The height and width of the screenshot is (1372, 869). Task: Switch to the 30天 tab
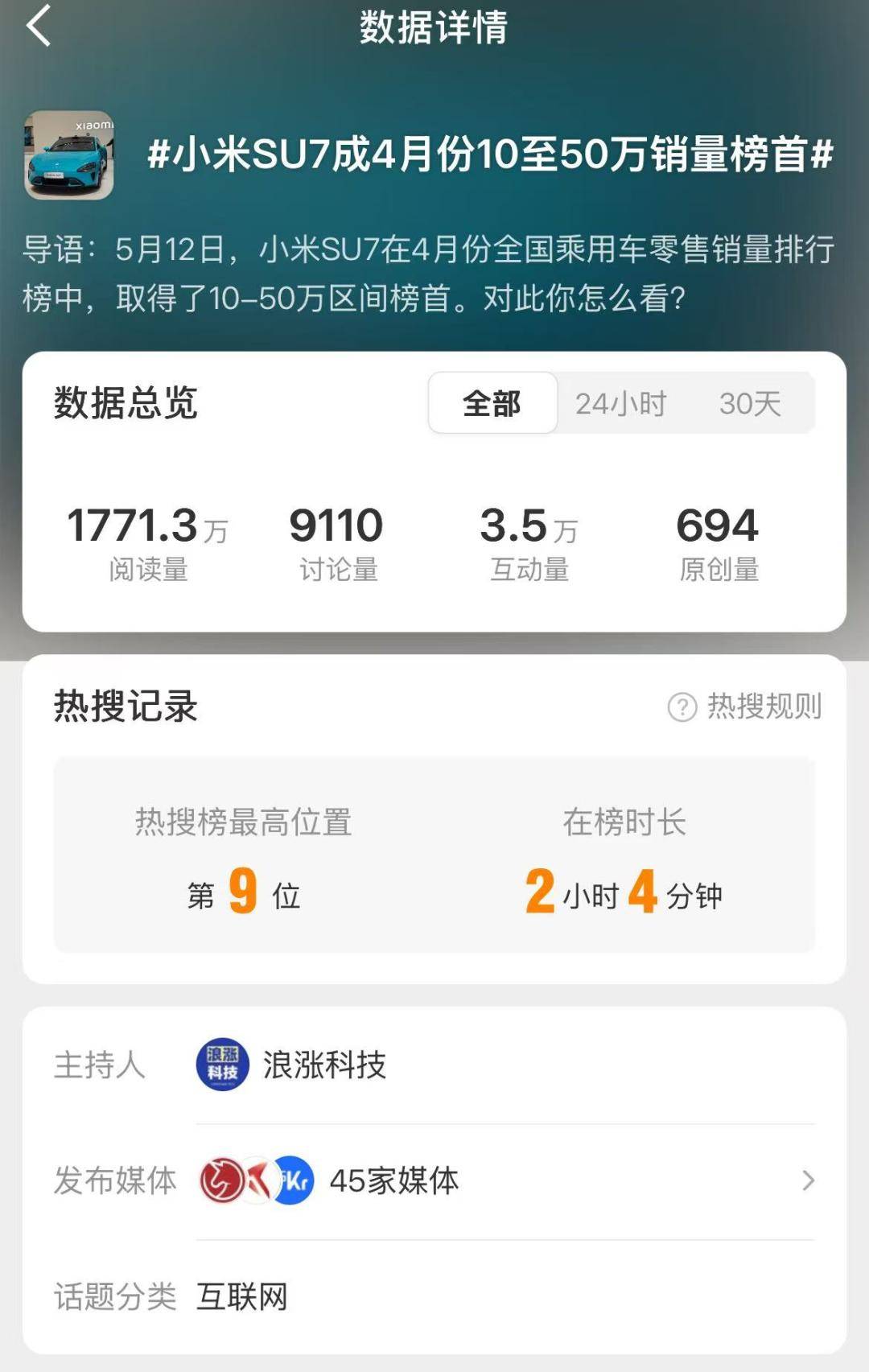click(750, 403)
